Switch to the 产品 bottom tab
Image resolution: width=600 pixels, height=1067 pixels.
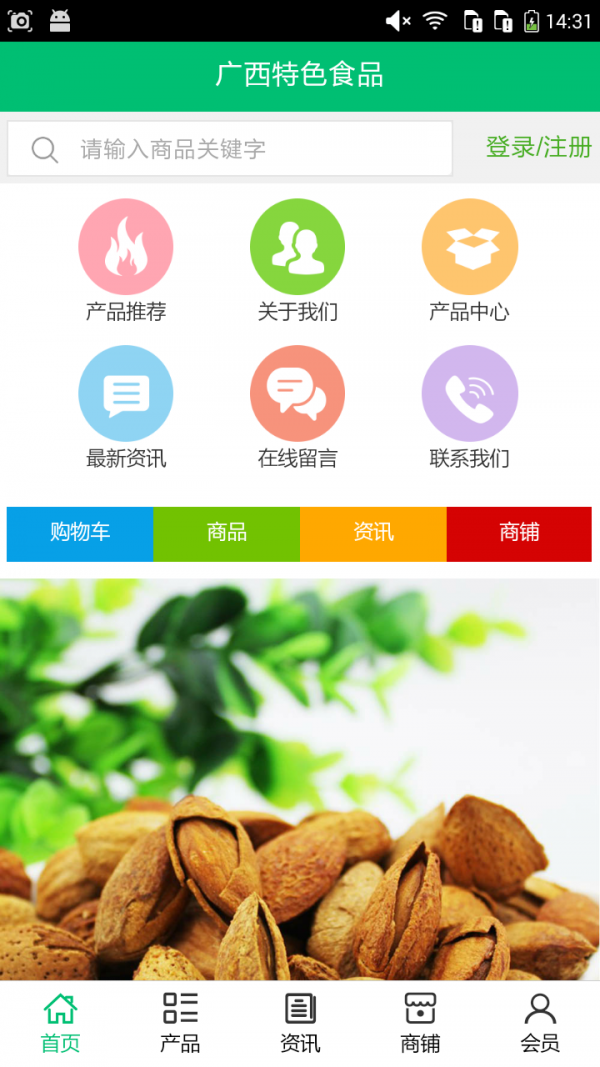(180, 1023)
